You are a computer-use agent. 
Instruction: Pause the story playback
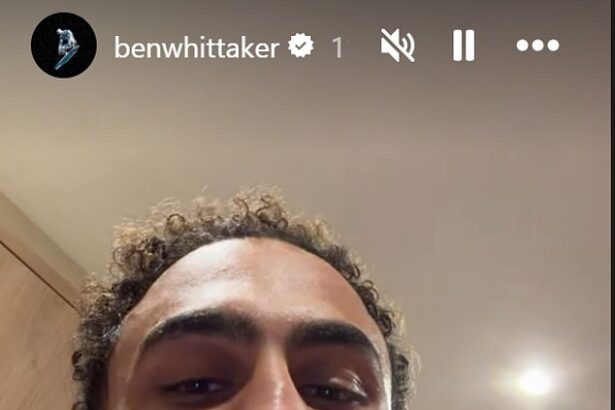click(x=463, y=46)
